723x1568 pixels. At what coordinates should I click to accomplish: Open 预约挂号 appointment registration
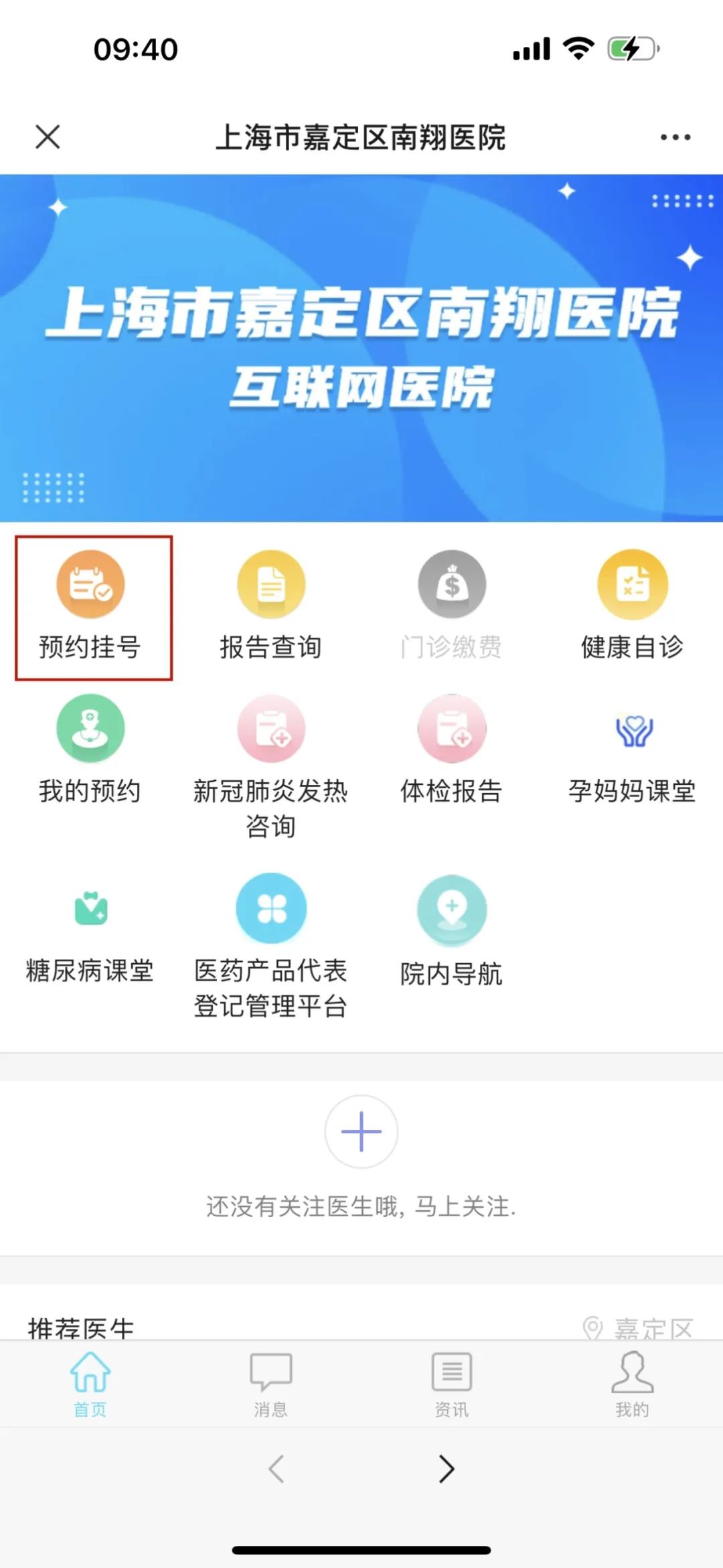tap(91, 606)
